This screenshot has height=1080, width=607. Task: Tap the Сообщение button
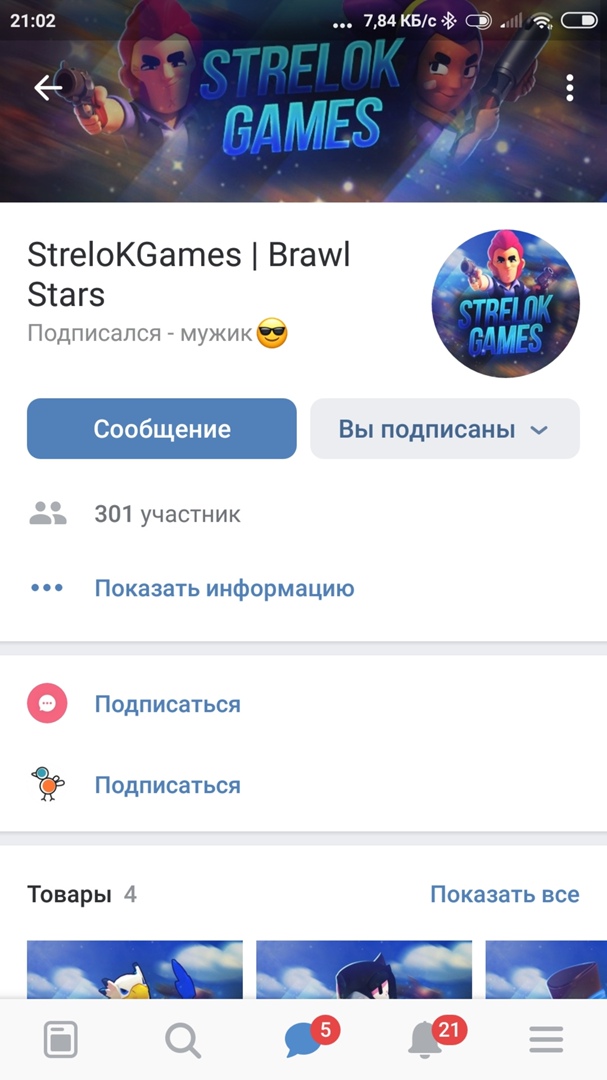click(x=162, y=429)
